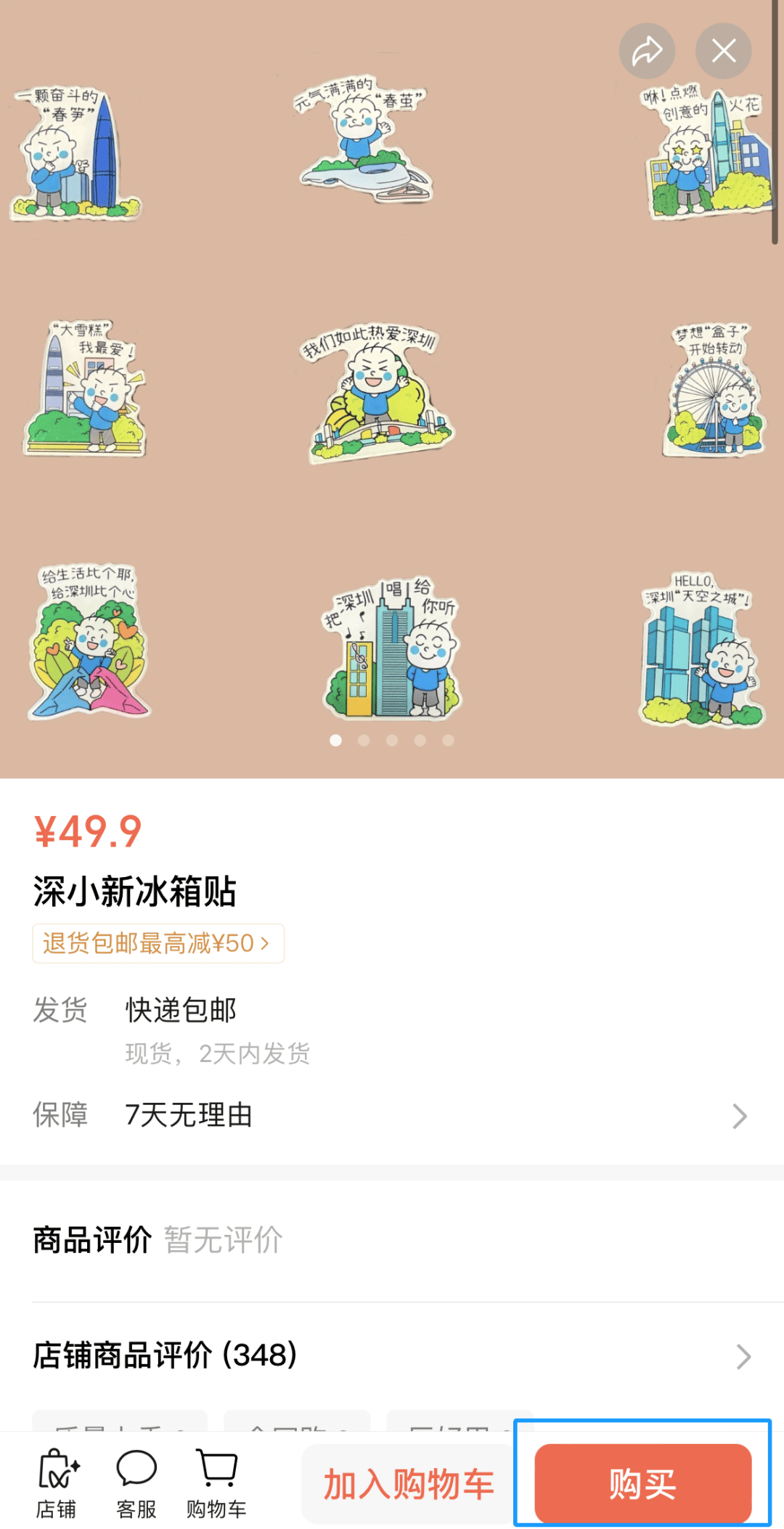Close the product page with X icon

[x=724, y=49]
